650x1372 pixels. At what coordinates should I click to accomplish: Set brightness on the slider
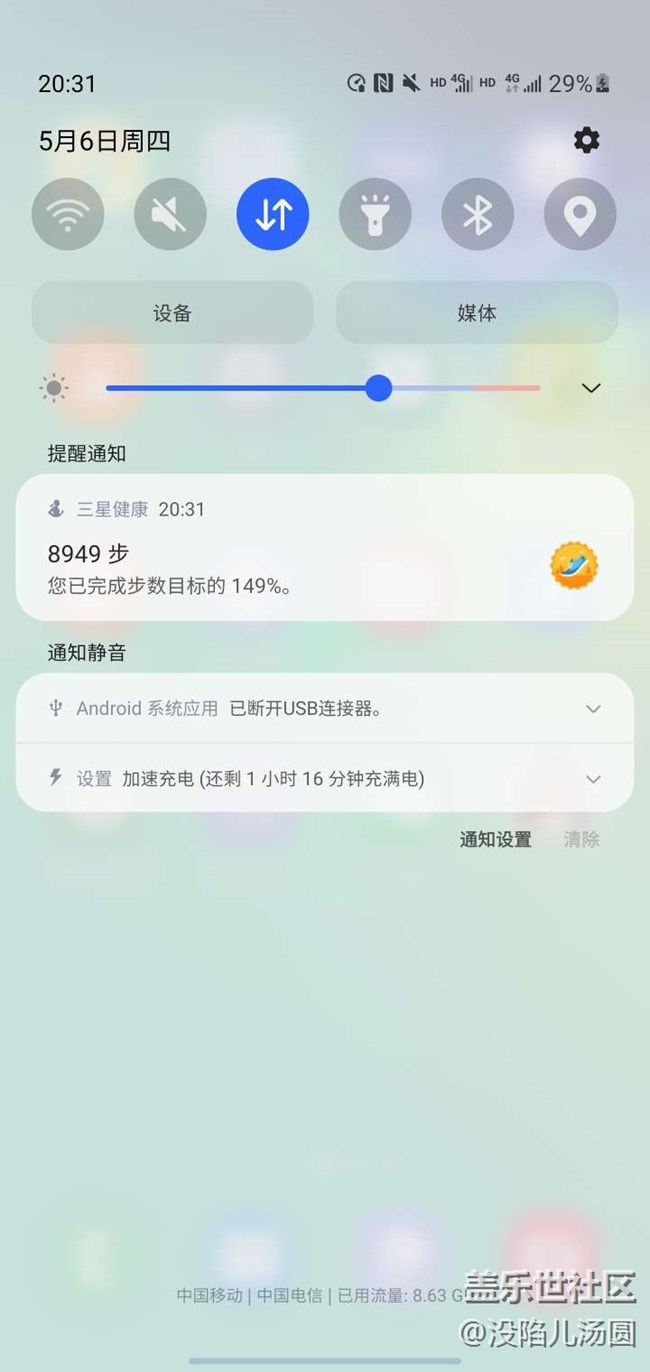pyautogui.click(x=378, y=388)
